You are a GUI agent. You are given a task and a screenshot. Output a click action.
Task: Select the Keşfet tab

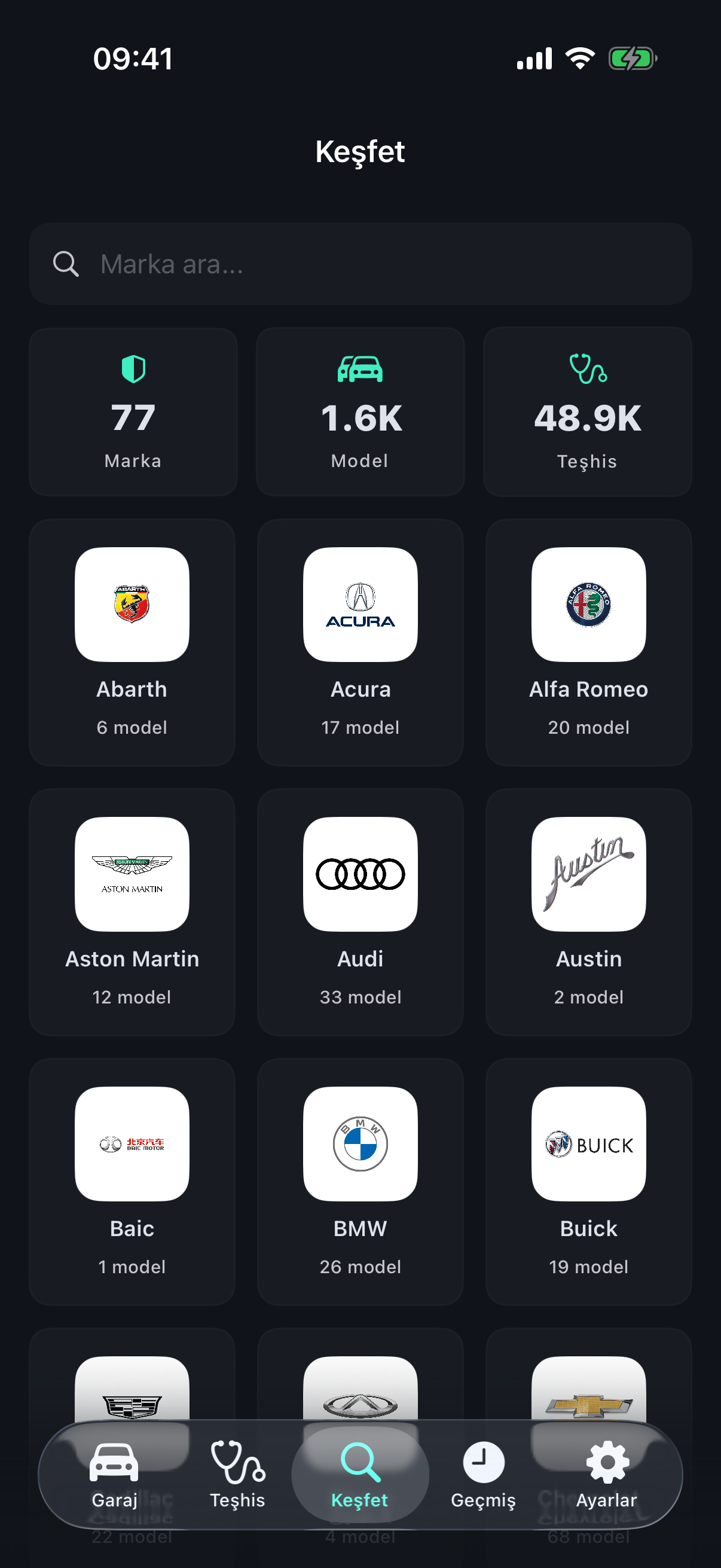coord(360,1474)
